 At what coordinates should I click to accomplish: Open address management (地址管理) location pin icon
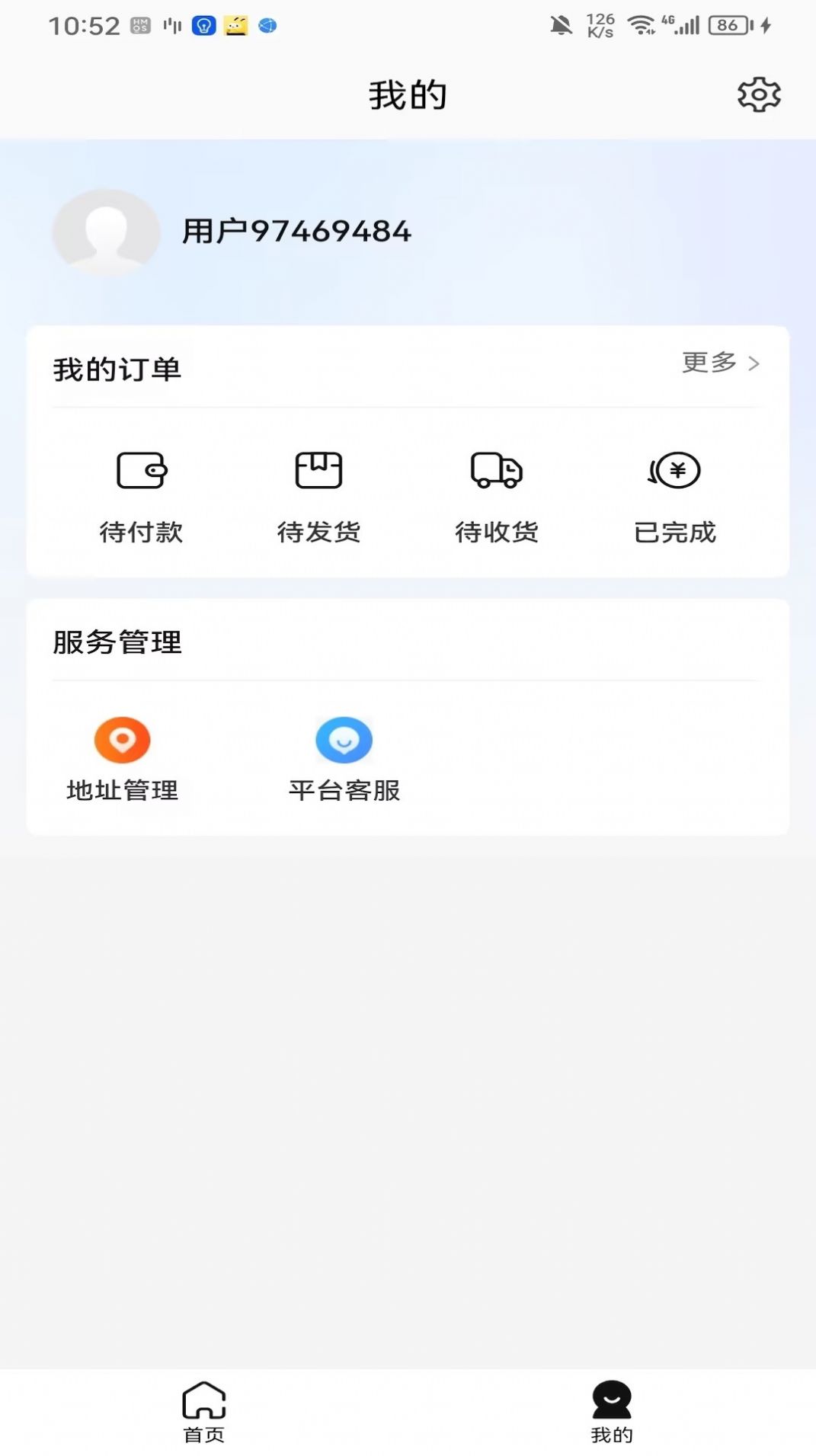[x=122, y=740]
